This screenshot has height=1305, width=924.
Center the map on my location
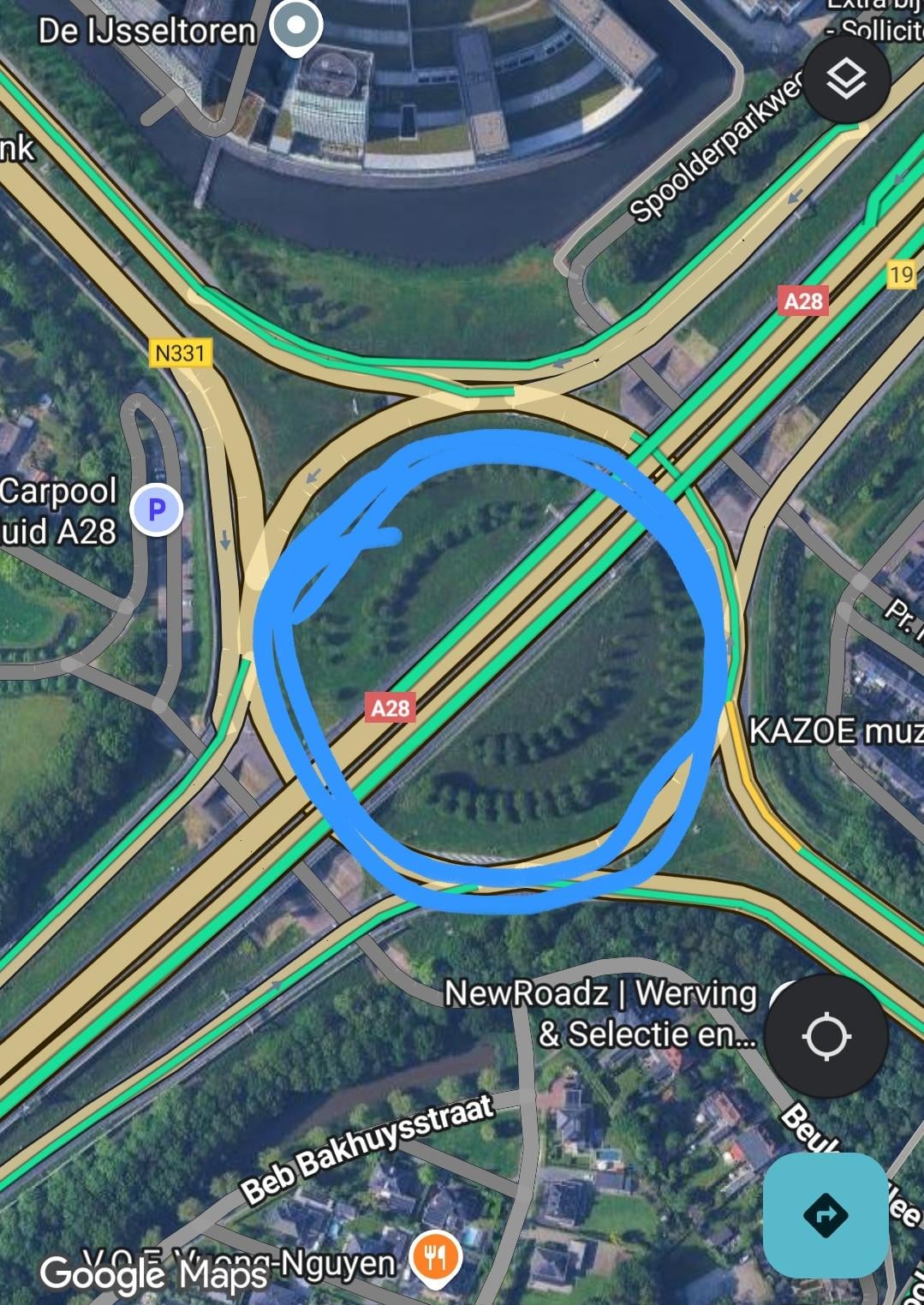coord(826,1036)
